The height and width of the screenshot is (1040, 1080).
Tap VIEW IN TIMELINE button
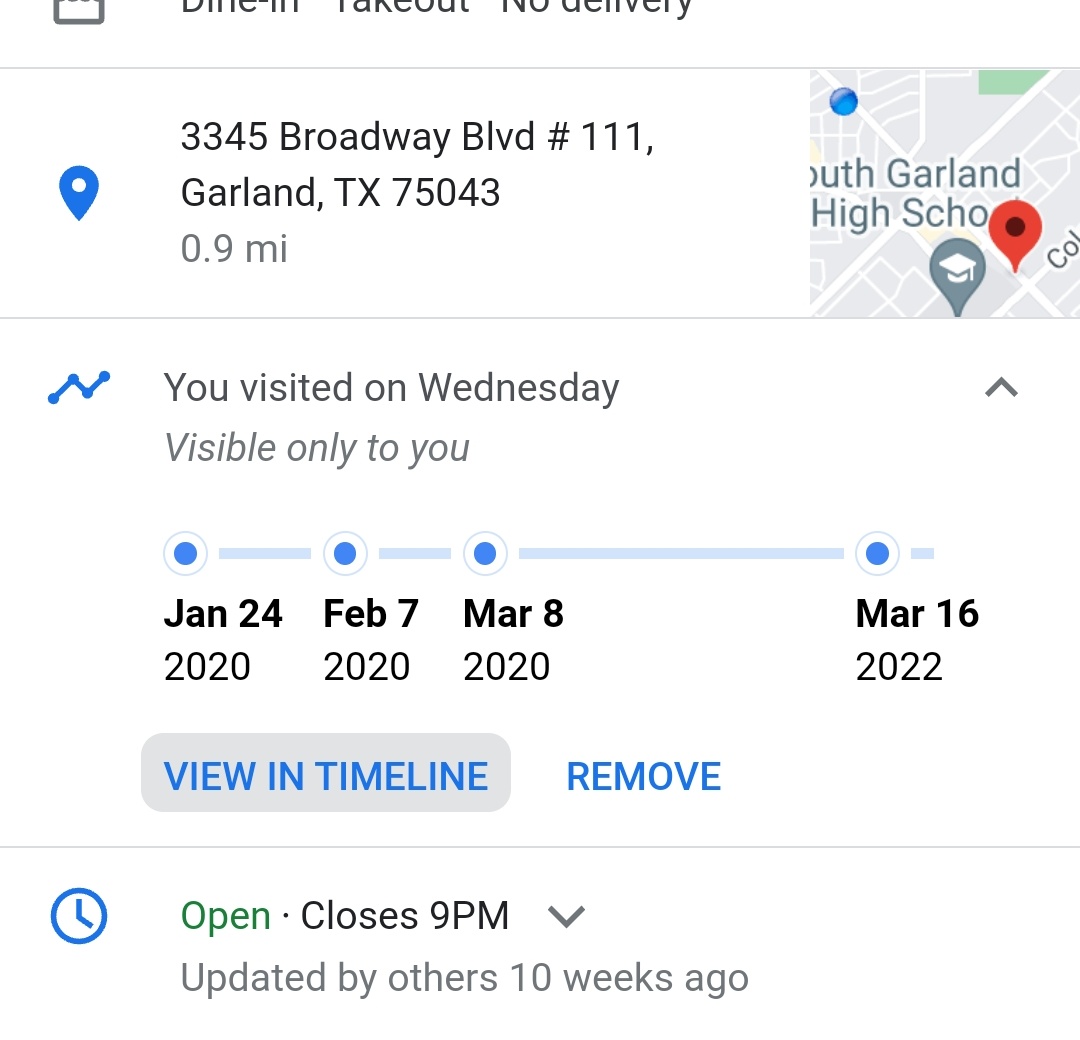pos(326,775)
